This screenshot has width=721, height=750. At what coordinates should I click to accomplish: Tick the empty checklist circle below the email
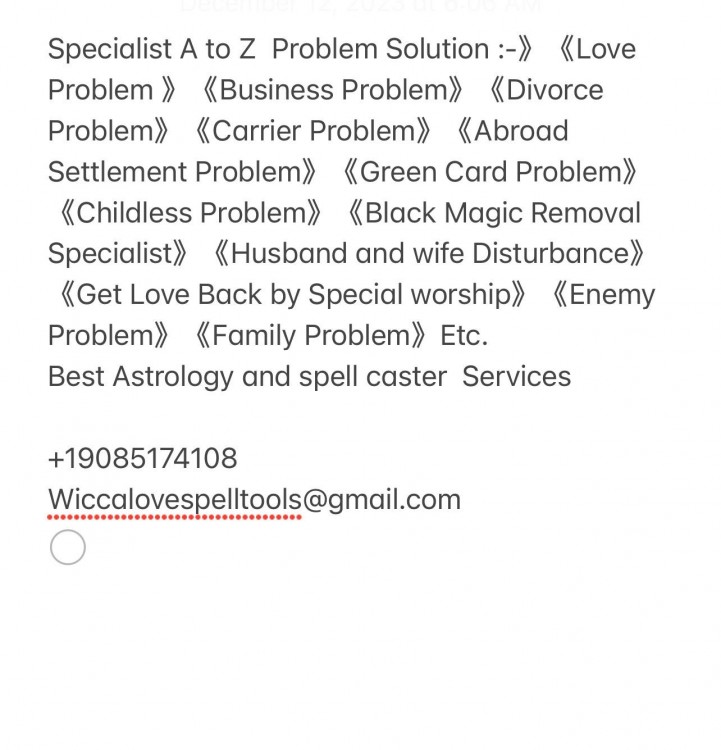(x=67, y=547)
